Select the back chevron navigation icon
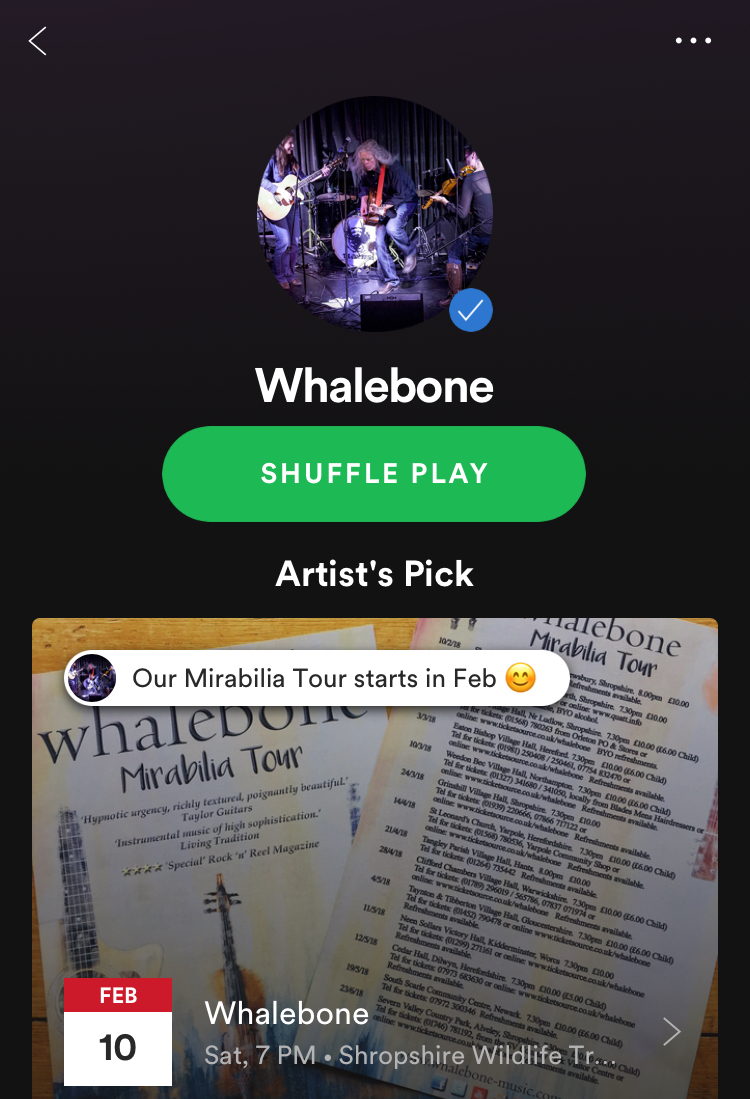Screen dimensions: 750x1099 [x=37, y=41]
